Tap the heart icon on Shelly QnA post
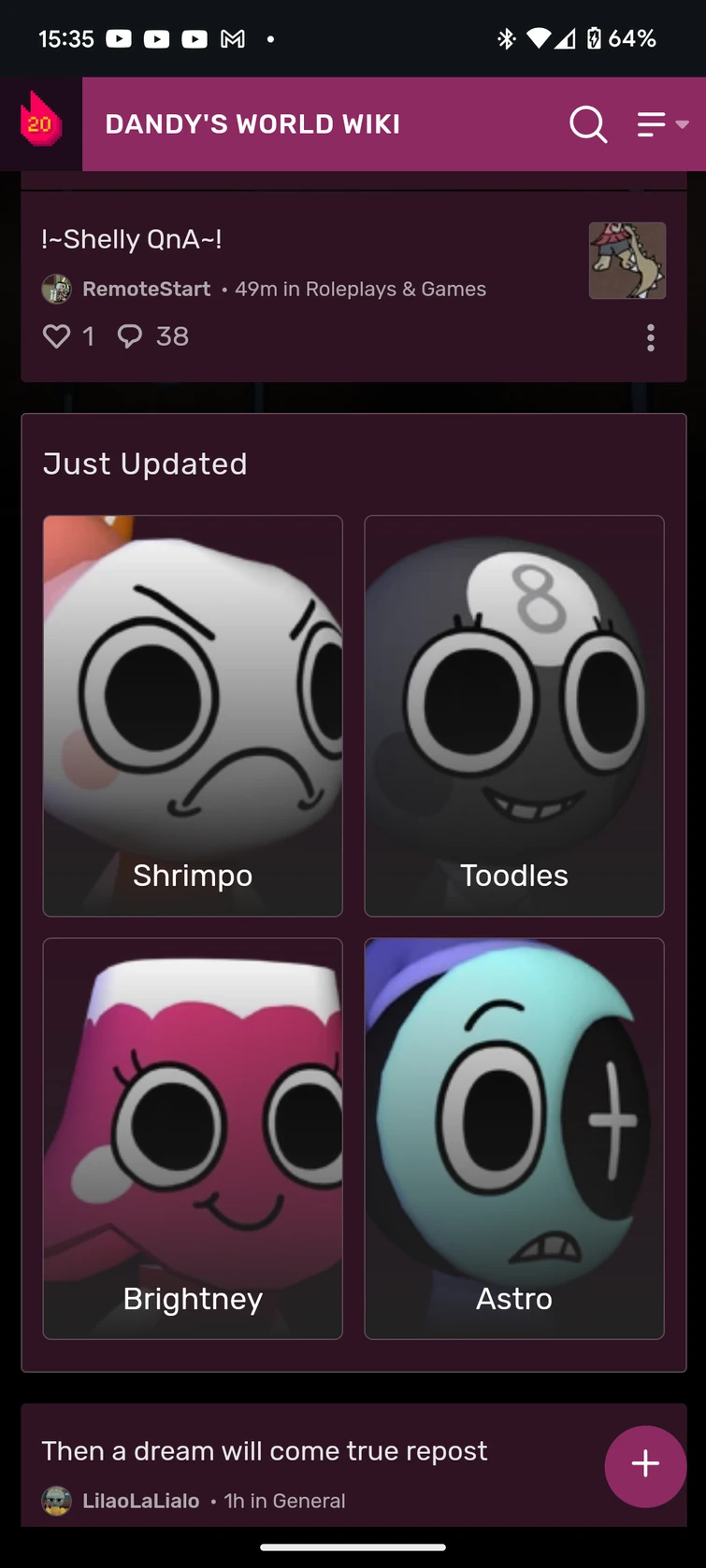This screenshot has height=1568, width=706. 56,336
